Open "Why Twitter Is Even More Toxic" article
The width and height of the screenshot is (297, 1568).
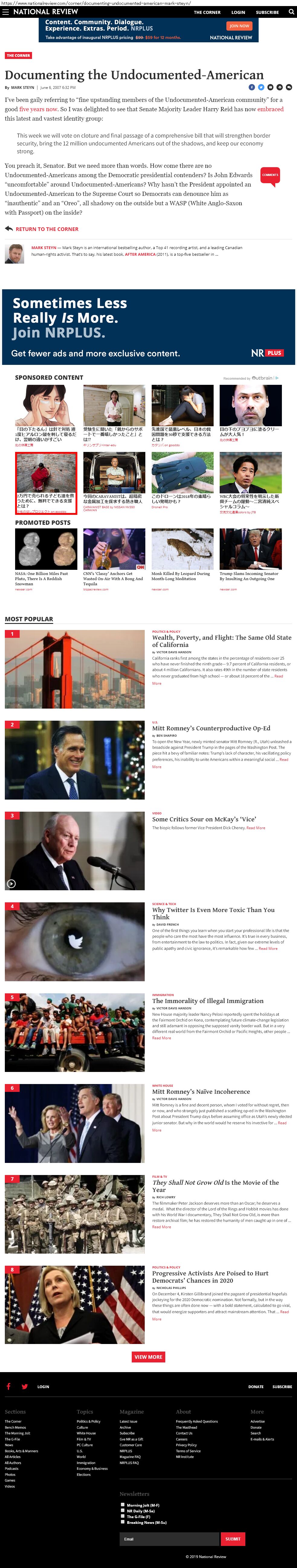(x=213, y=913)
